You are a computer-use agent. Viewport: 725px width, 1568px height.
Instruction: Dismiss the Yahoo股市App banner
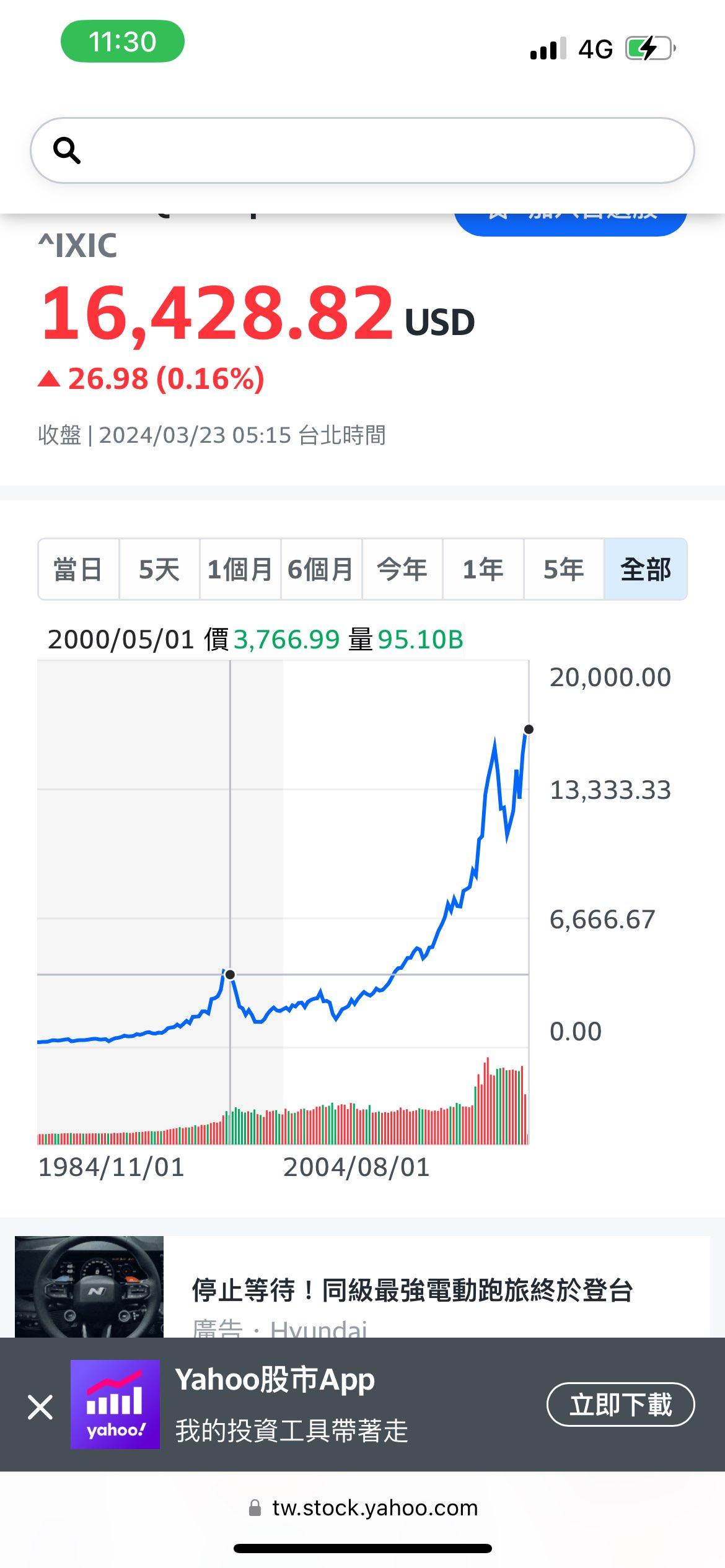coord(40,1407)
